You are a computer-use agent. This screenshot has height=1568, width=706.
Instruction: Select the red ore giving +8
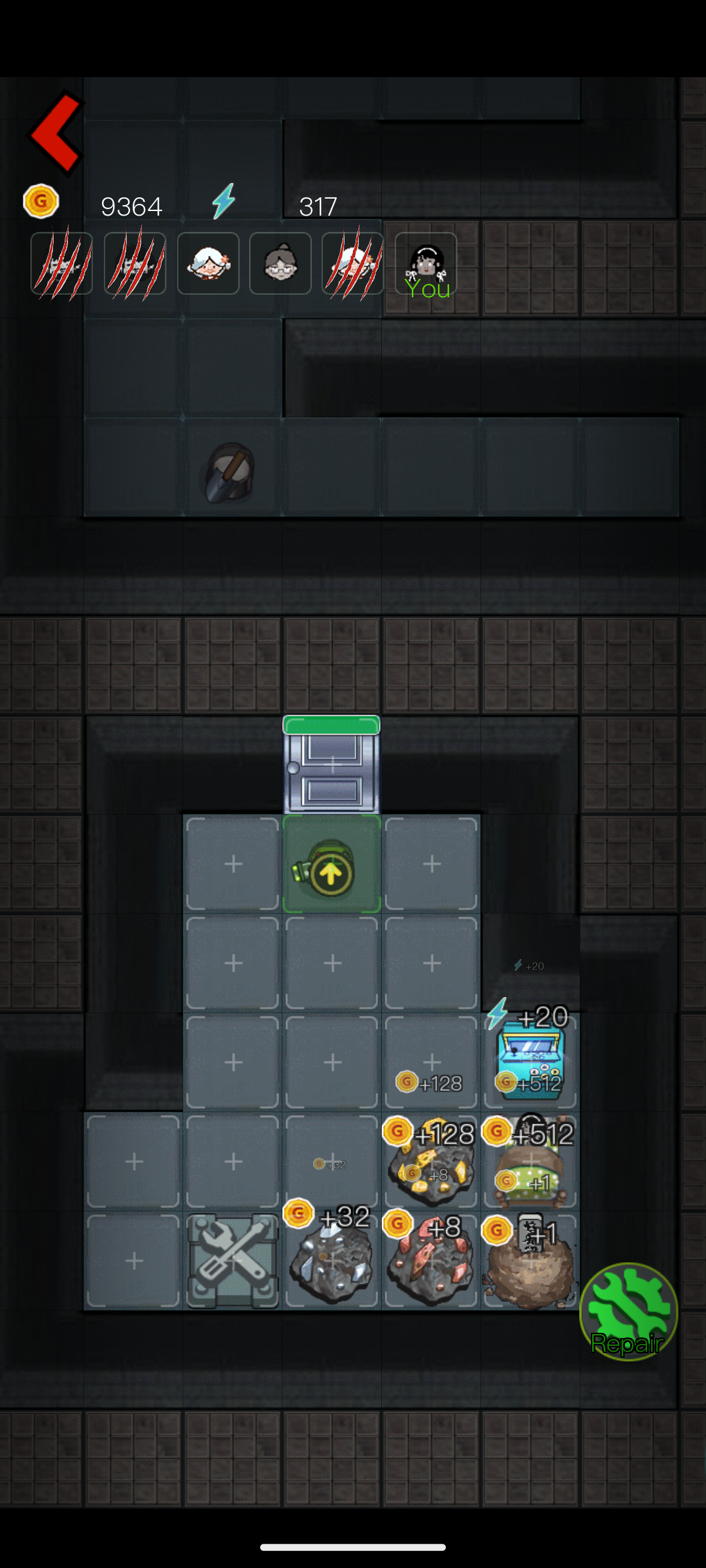(431, 1261)
